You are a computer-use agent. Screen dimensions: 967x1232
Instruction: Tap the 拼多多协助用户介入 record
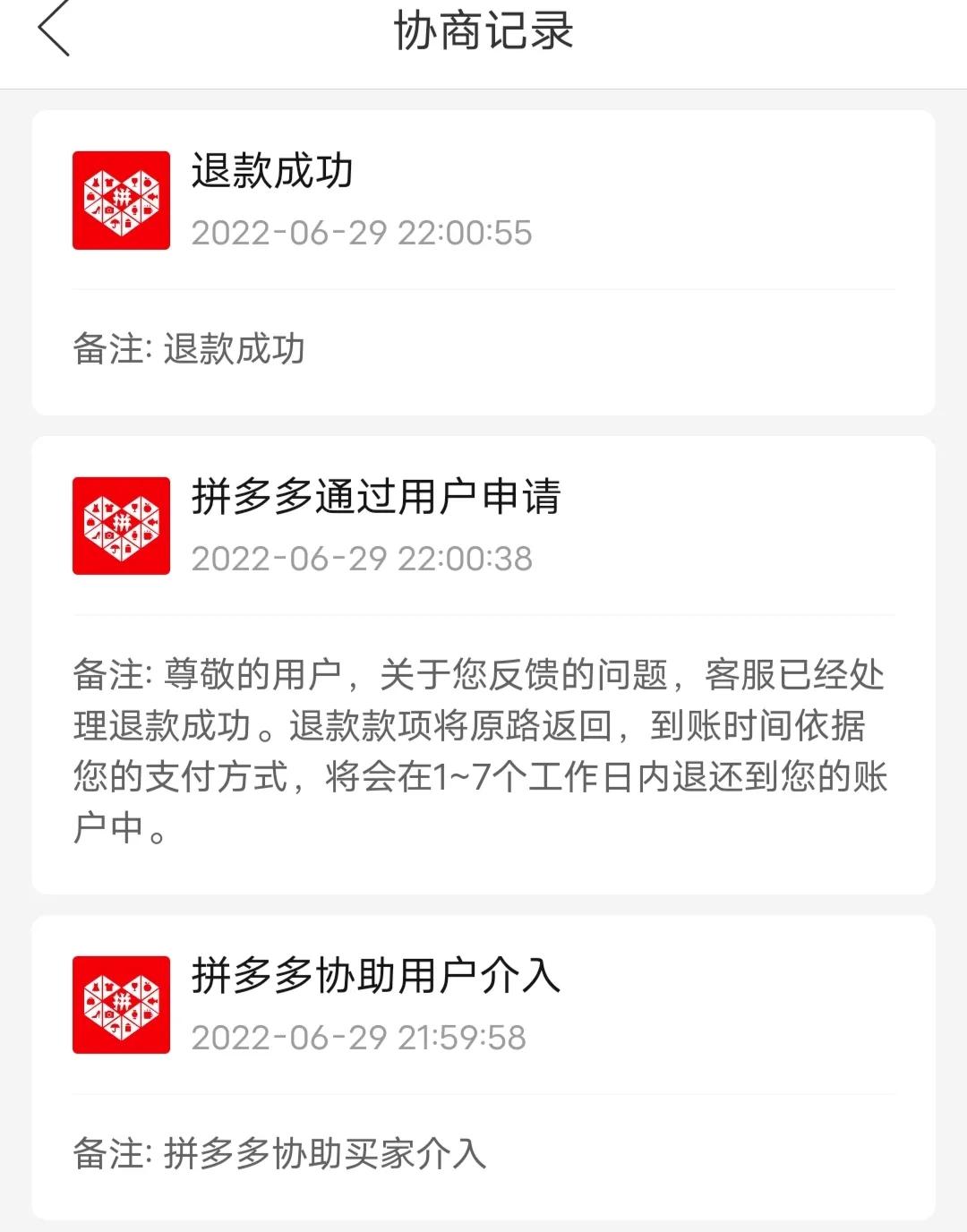[x=483, y=1065]
